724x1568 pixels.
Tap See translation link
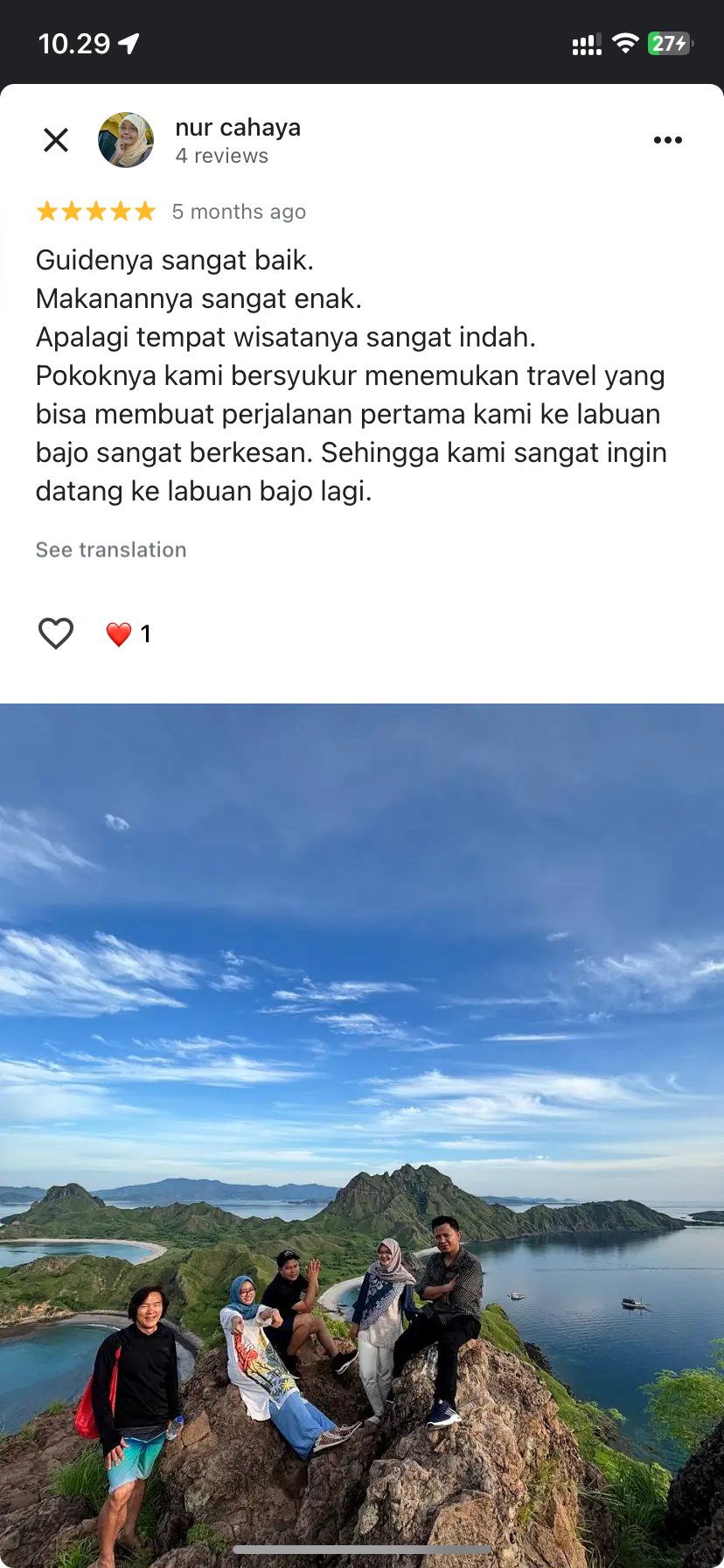[x=111, y=549]
